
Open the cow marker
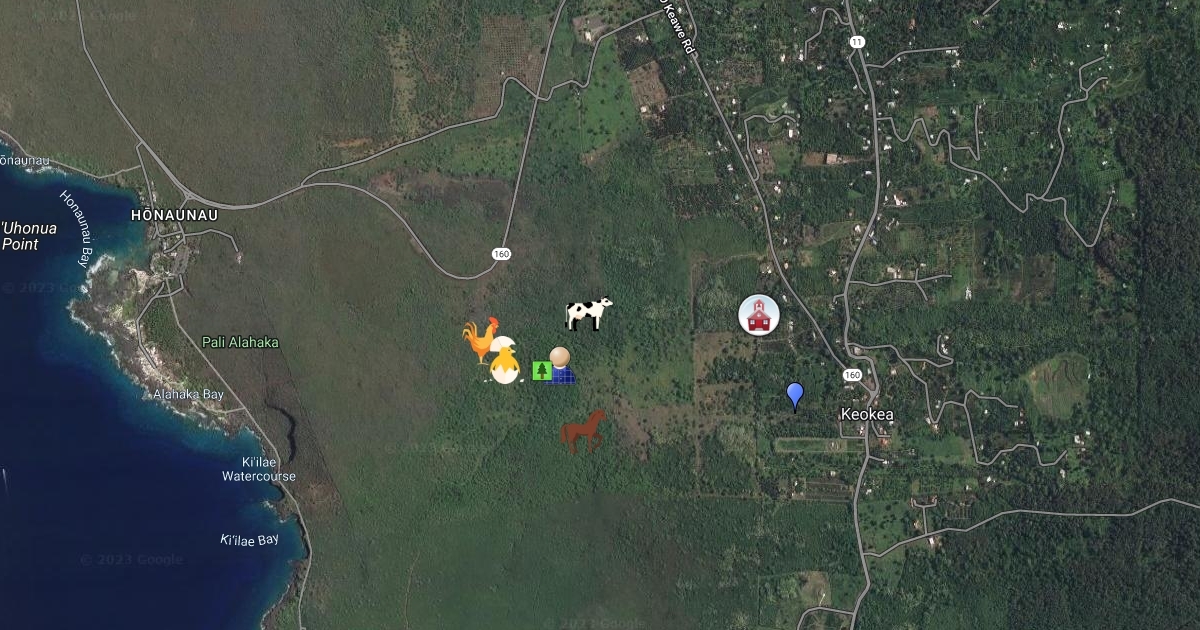tap(588, 313)
